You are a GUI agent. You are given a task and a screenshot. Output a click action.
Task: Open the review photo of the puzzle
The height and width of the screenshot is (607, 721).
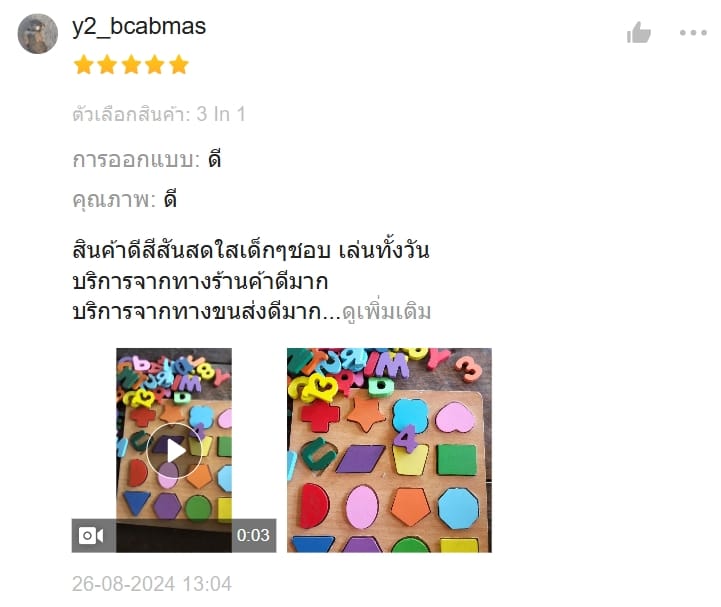(389, 450)
